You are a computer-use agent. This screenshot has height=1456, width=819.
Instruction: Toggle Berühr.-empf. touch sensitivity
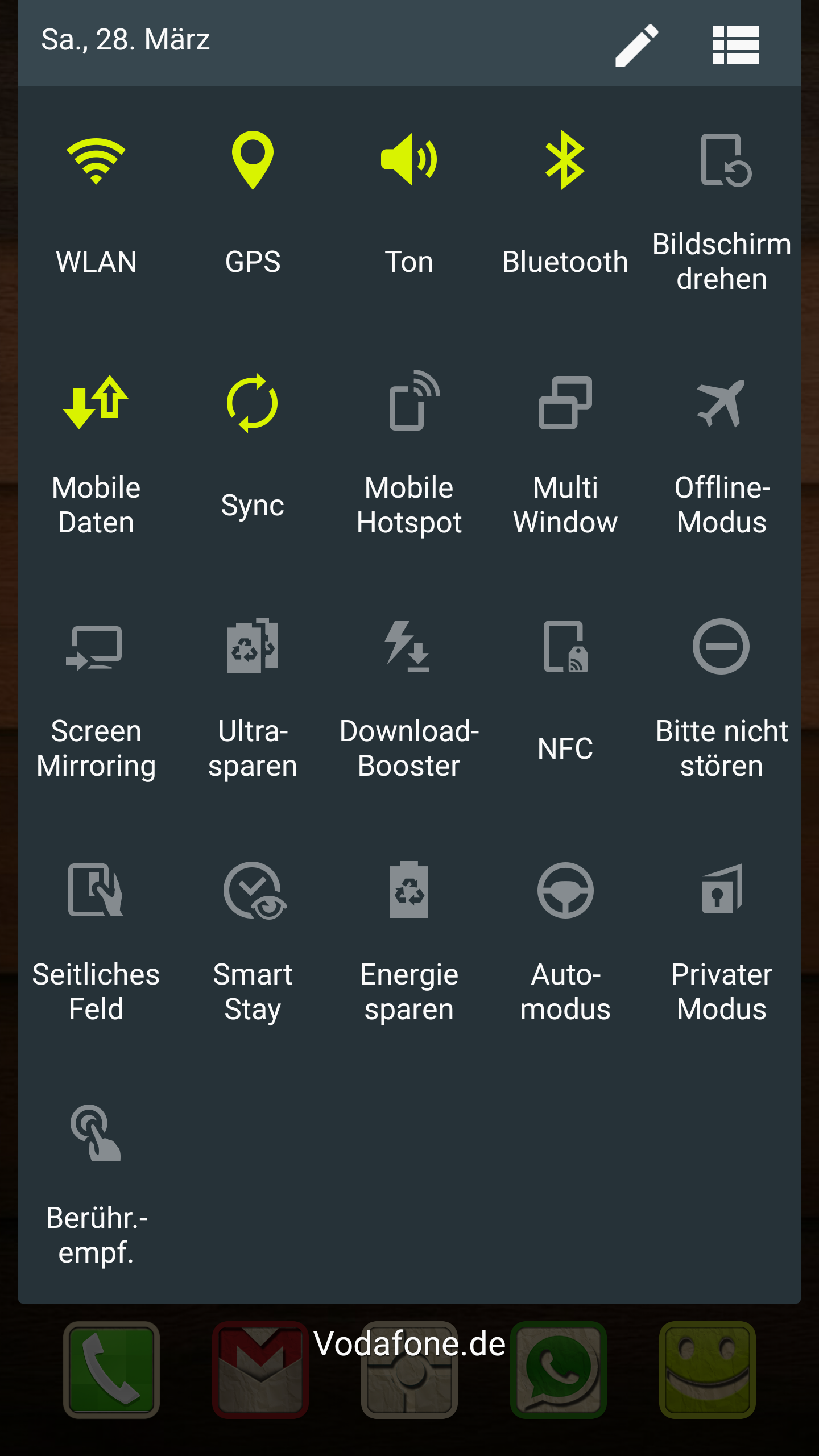tap(96, 1134)
